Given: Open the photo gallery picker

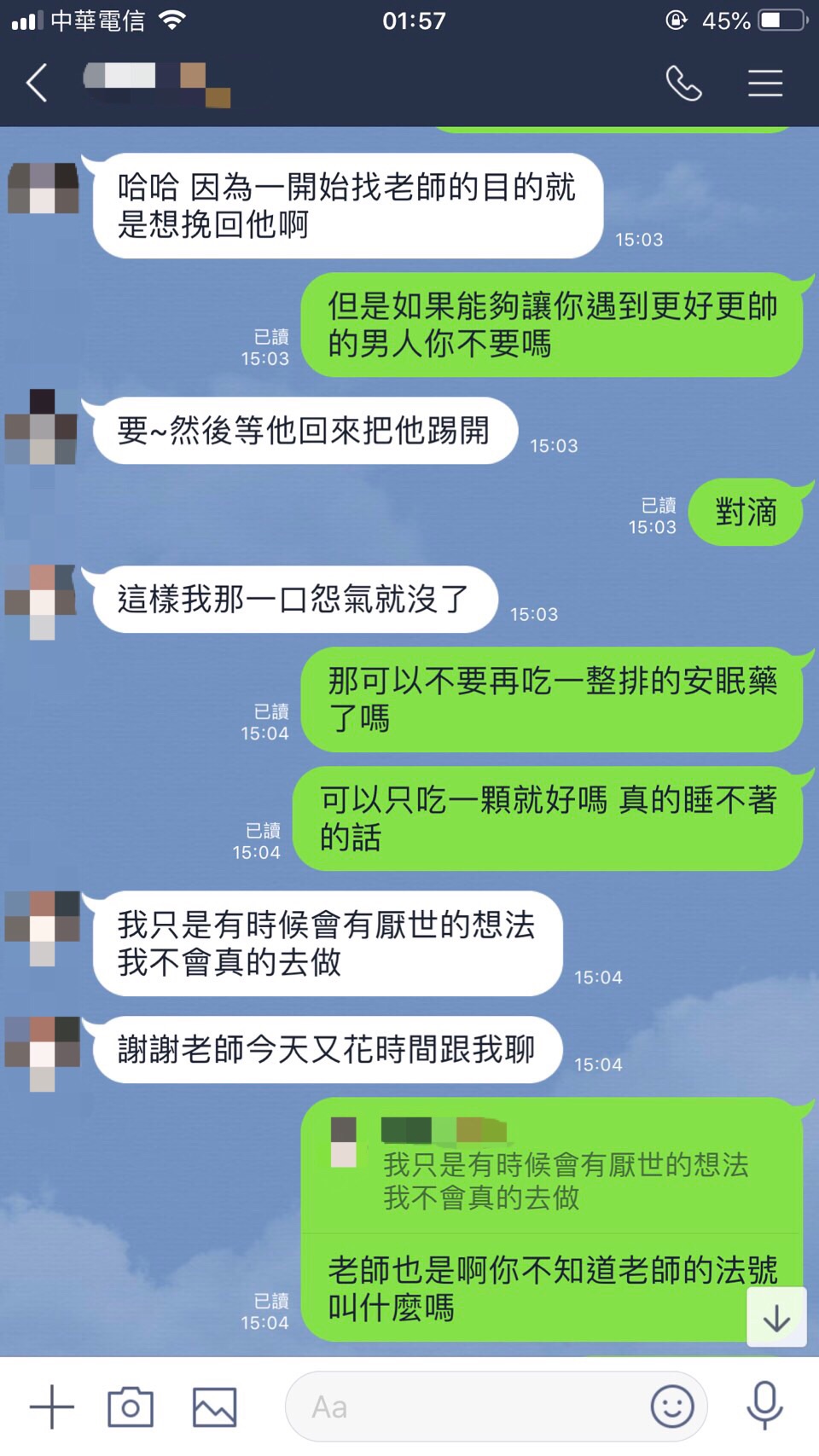Looking at the screenshot, I should tap(214, 1407).
